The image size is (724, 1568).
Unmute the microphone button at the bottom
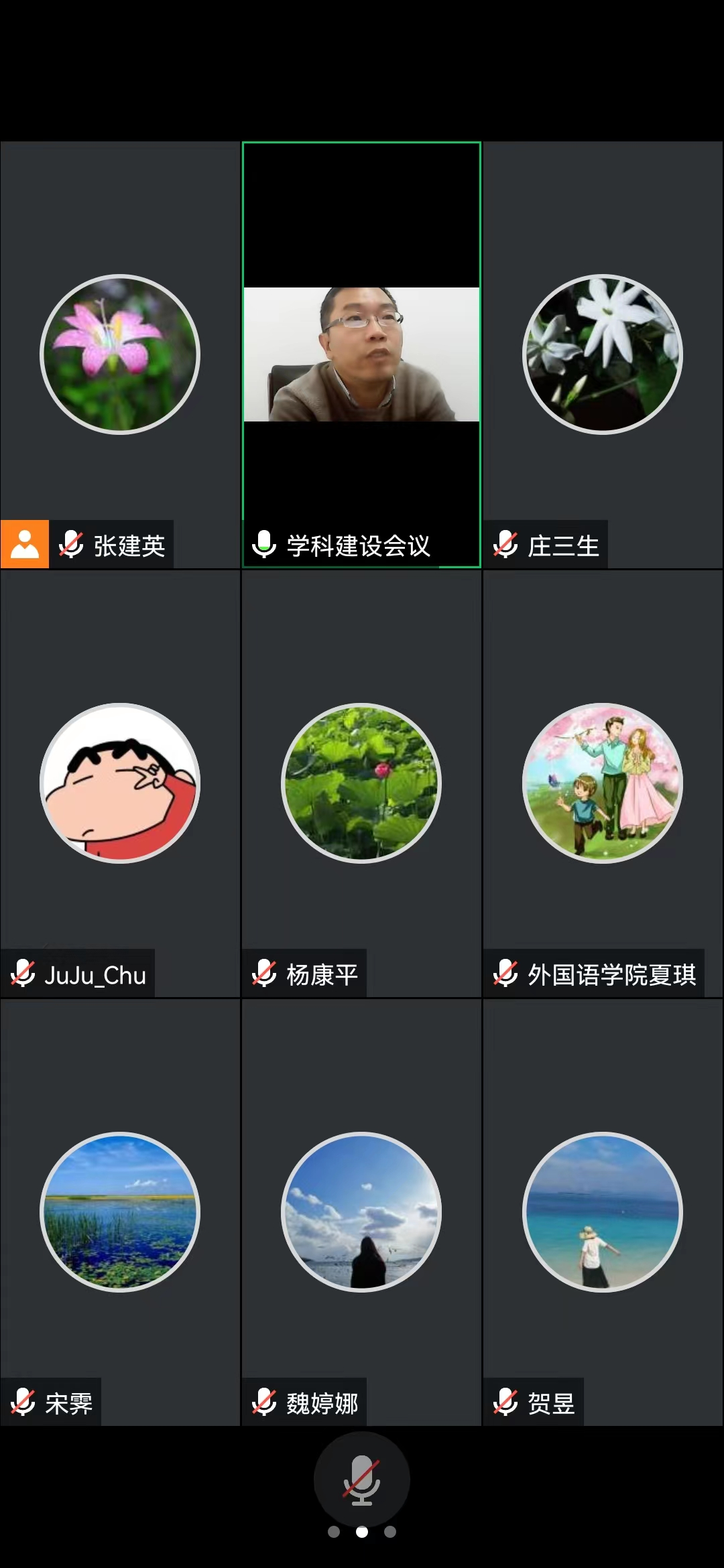coord(362,1480)
